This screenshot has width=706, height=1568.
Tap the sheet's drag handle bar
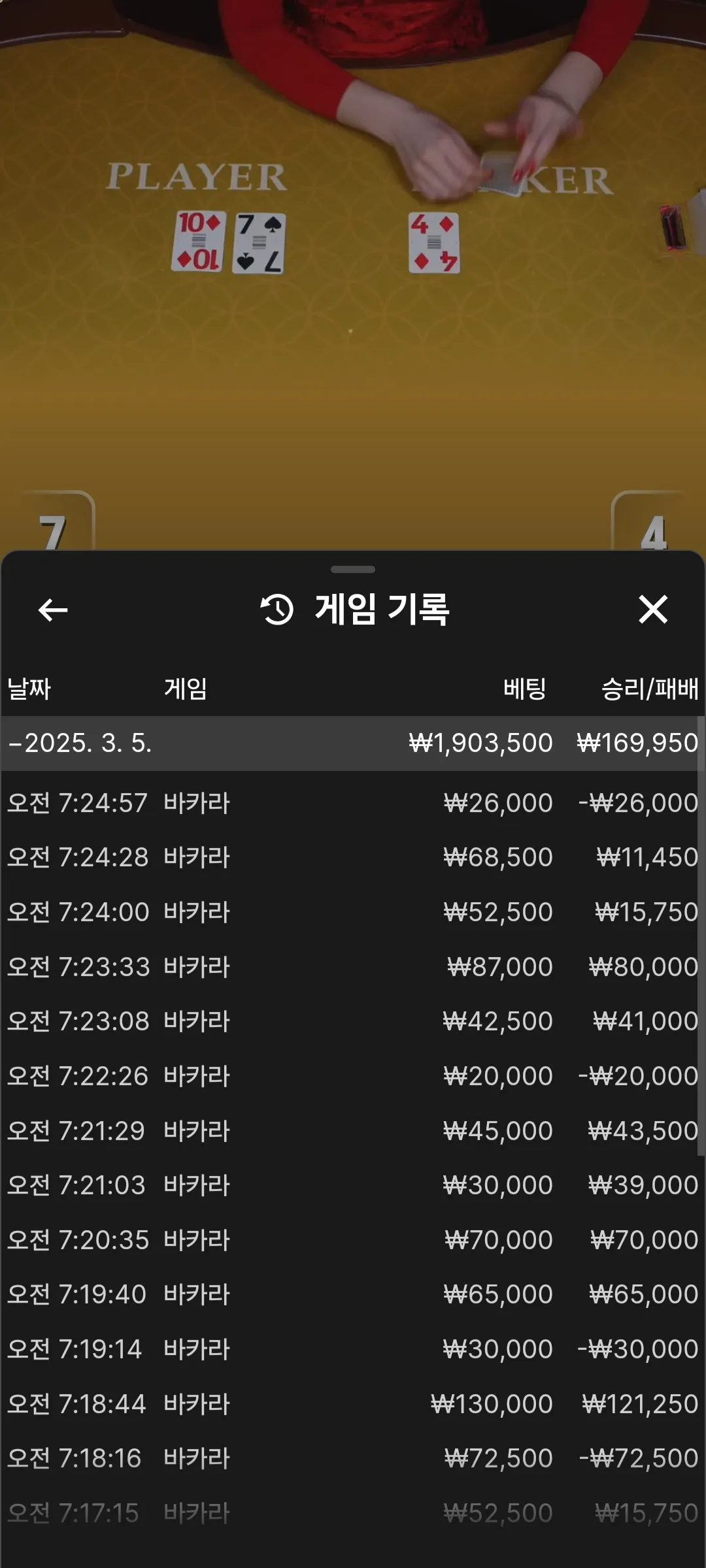click(353, 570)
